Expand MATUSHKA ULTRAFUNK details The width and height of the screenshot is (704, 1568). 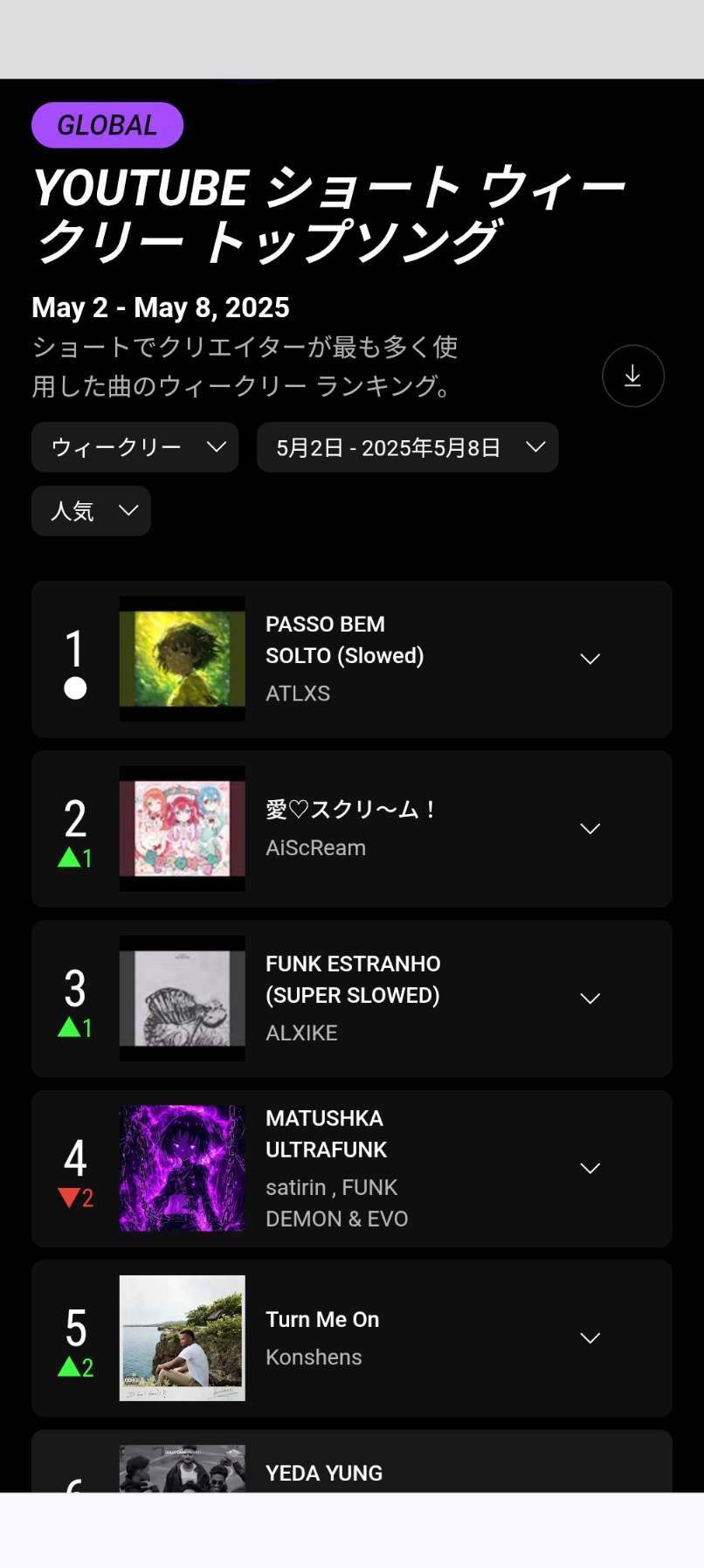point(590,1168)
